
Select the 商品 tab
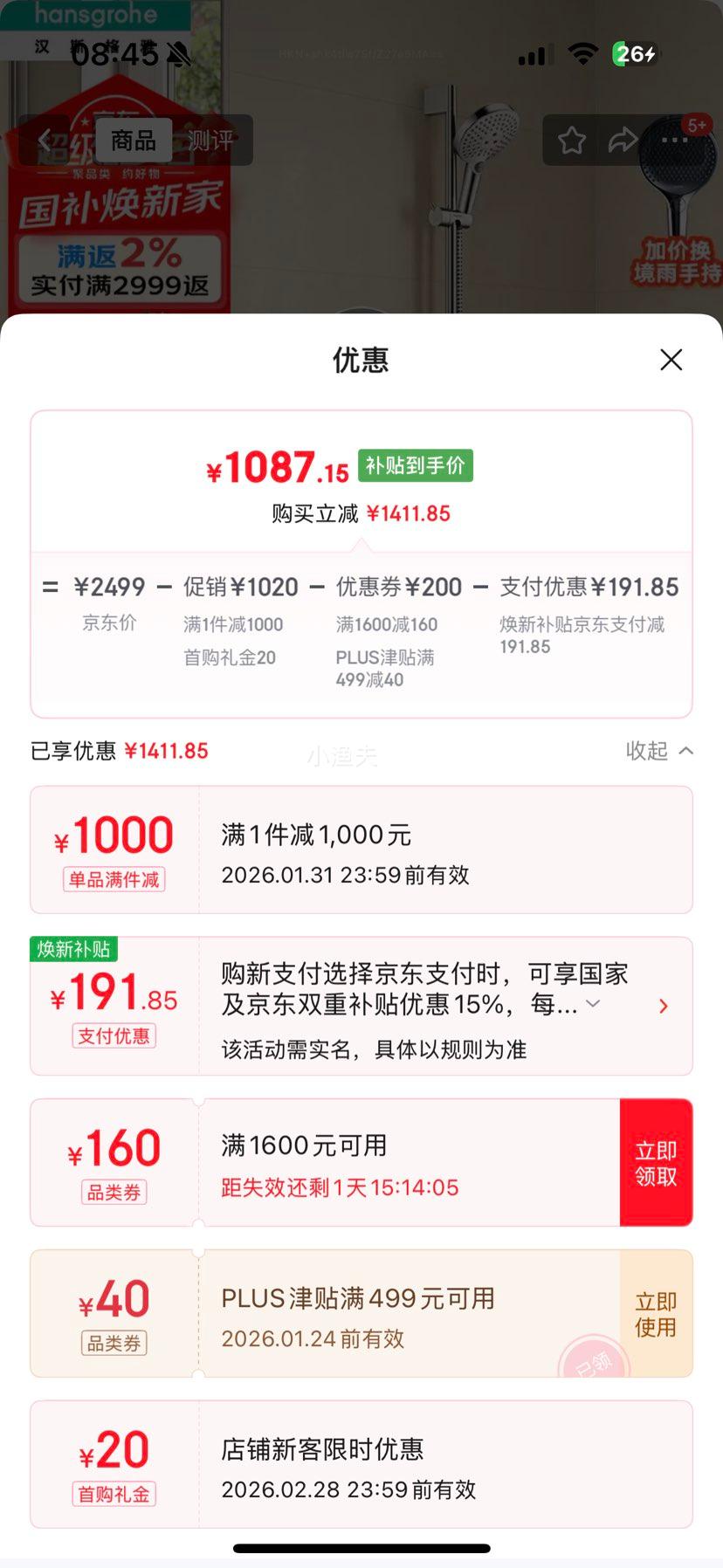133,141
